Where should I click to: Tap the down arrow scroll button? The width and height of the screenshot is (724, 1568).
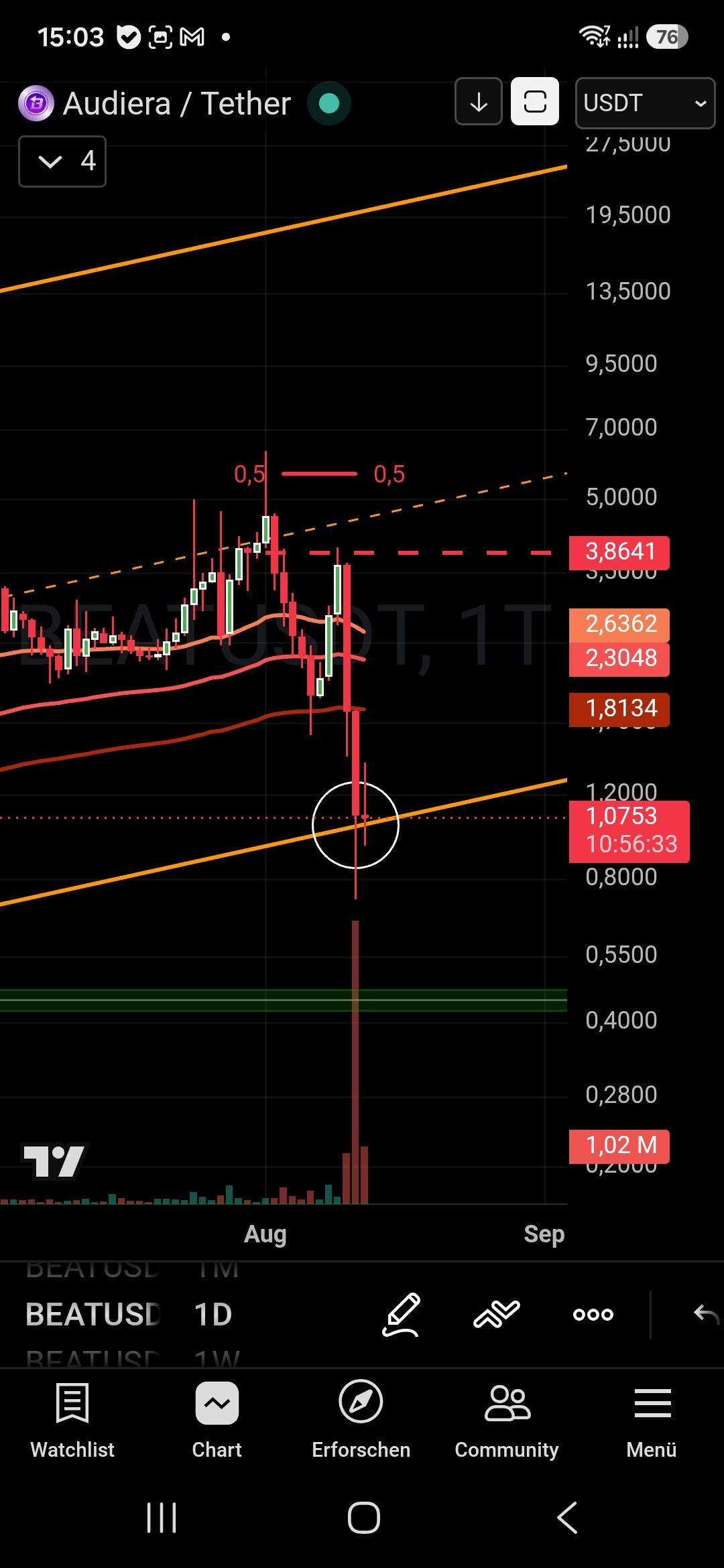pyautogui.click(x=479, y=101)
